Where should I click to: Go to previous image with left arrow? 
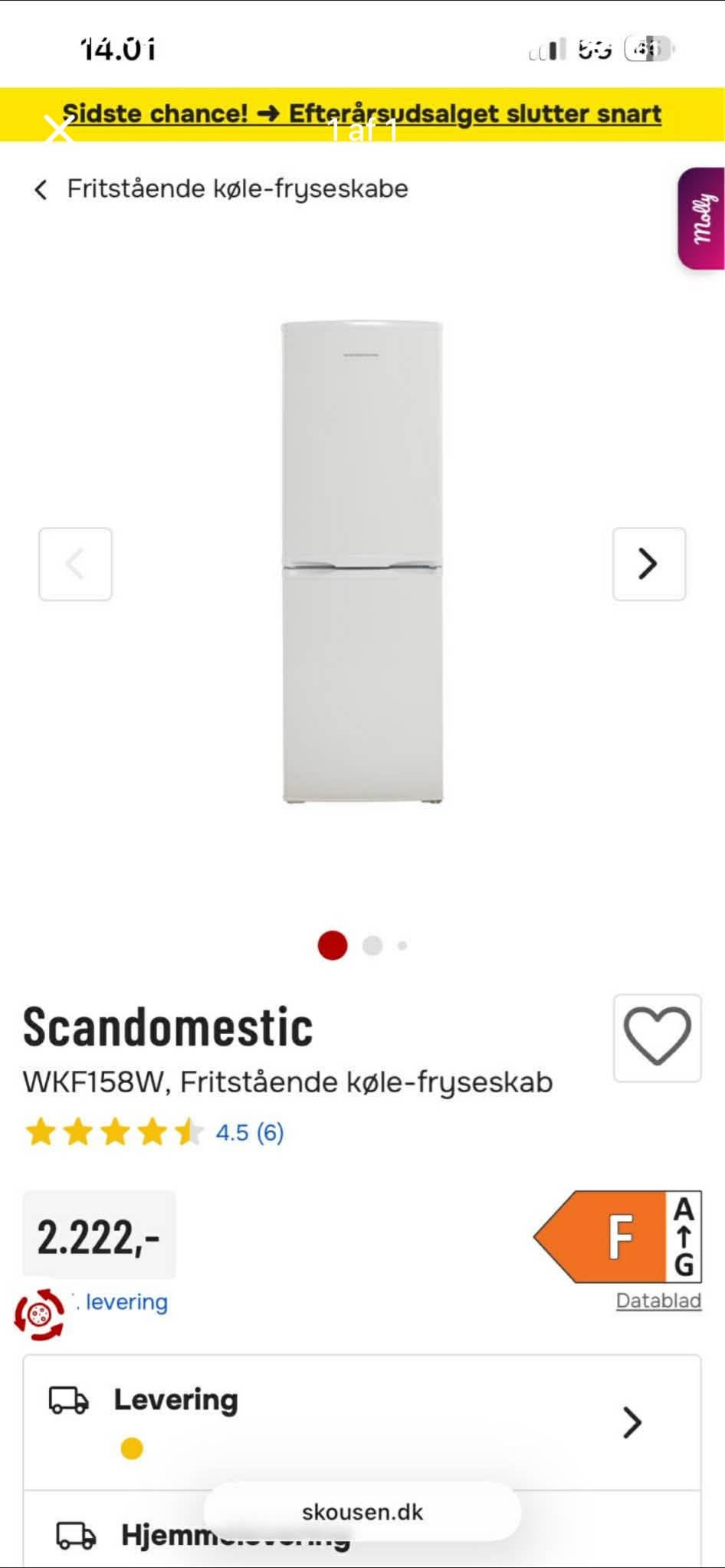coord(75,565)
